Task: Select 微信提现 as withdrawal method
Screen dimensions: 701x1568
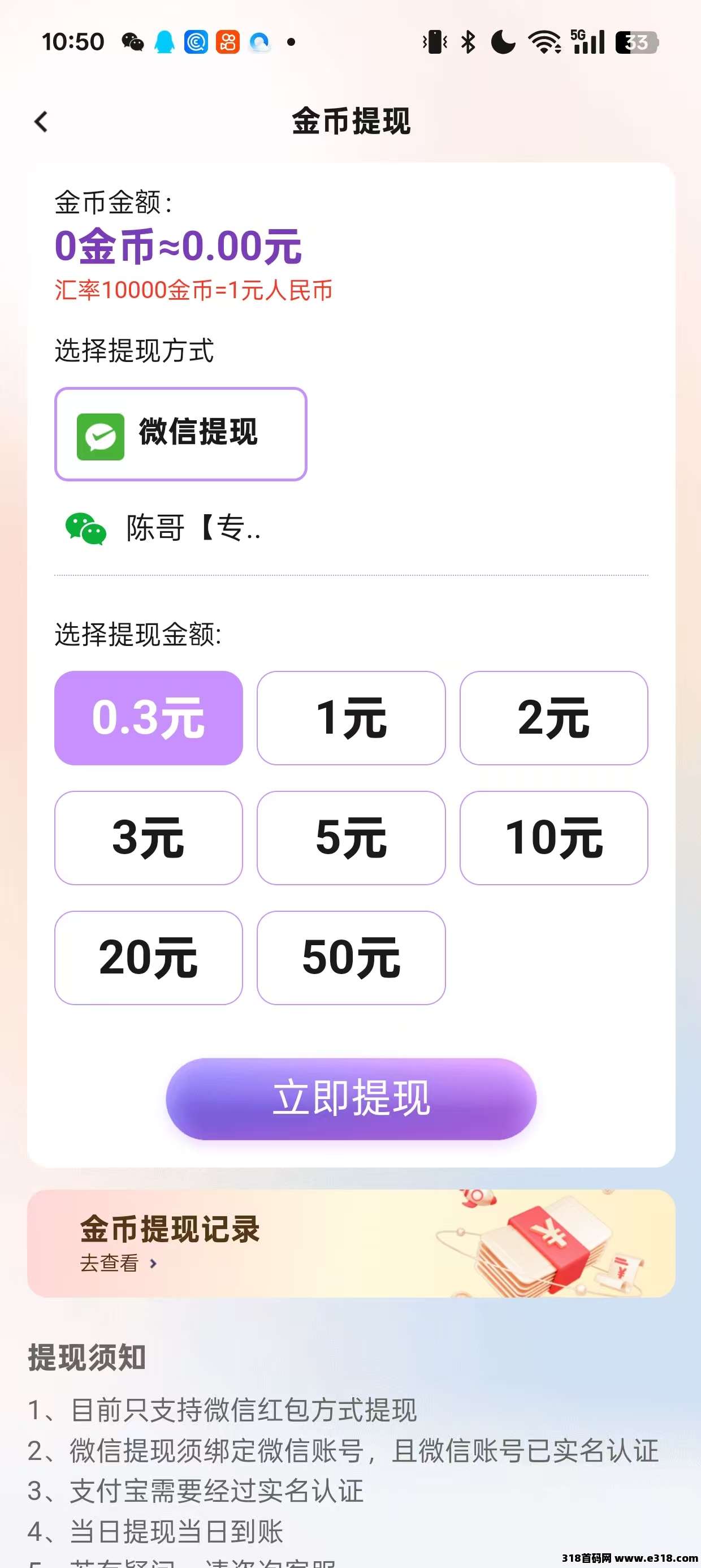Action: [x=181, y=434]
